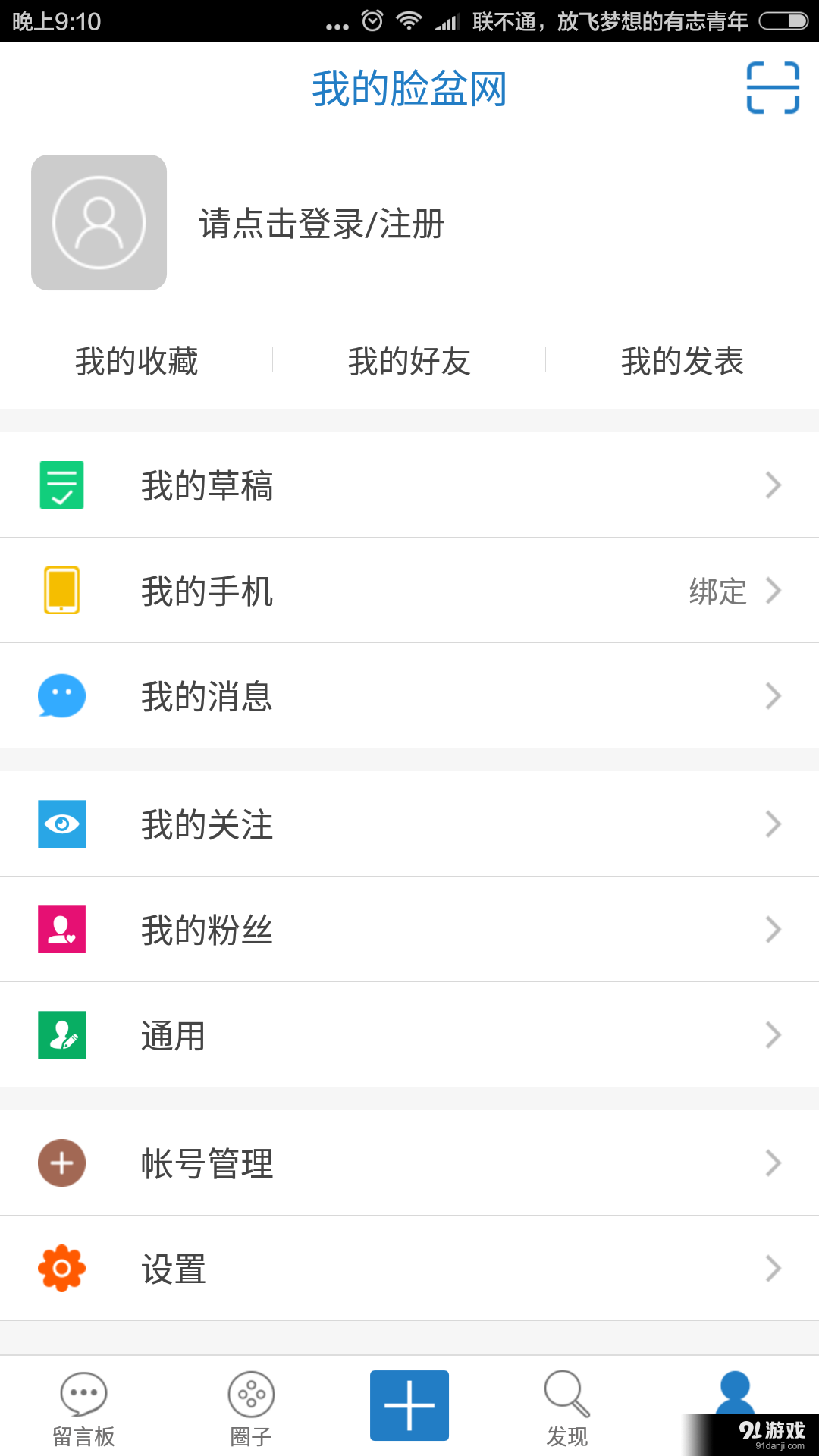The image size is (819, 1456).
Task: Select the pink 我的粉丝 fans icon
Action: 61,929
